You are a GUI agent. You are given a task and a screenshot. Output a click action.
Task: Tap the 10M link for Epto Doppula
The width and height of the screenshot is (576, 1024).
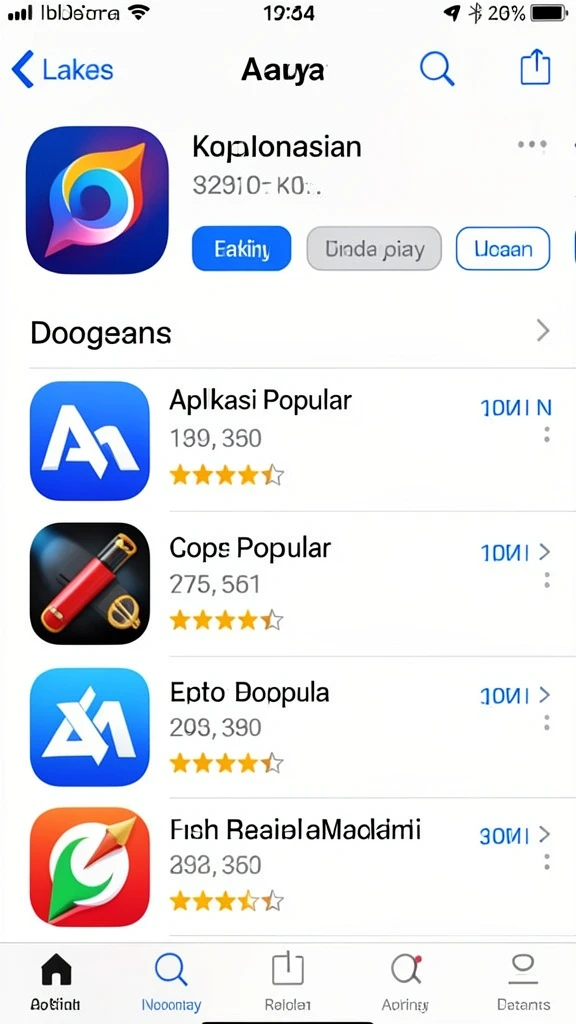click(505, 697)
